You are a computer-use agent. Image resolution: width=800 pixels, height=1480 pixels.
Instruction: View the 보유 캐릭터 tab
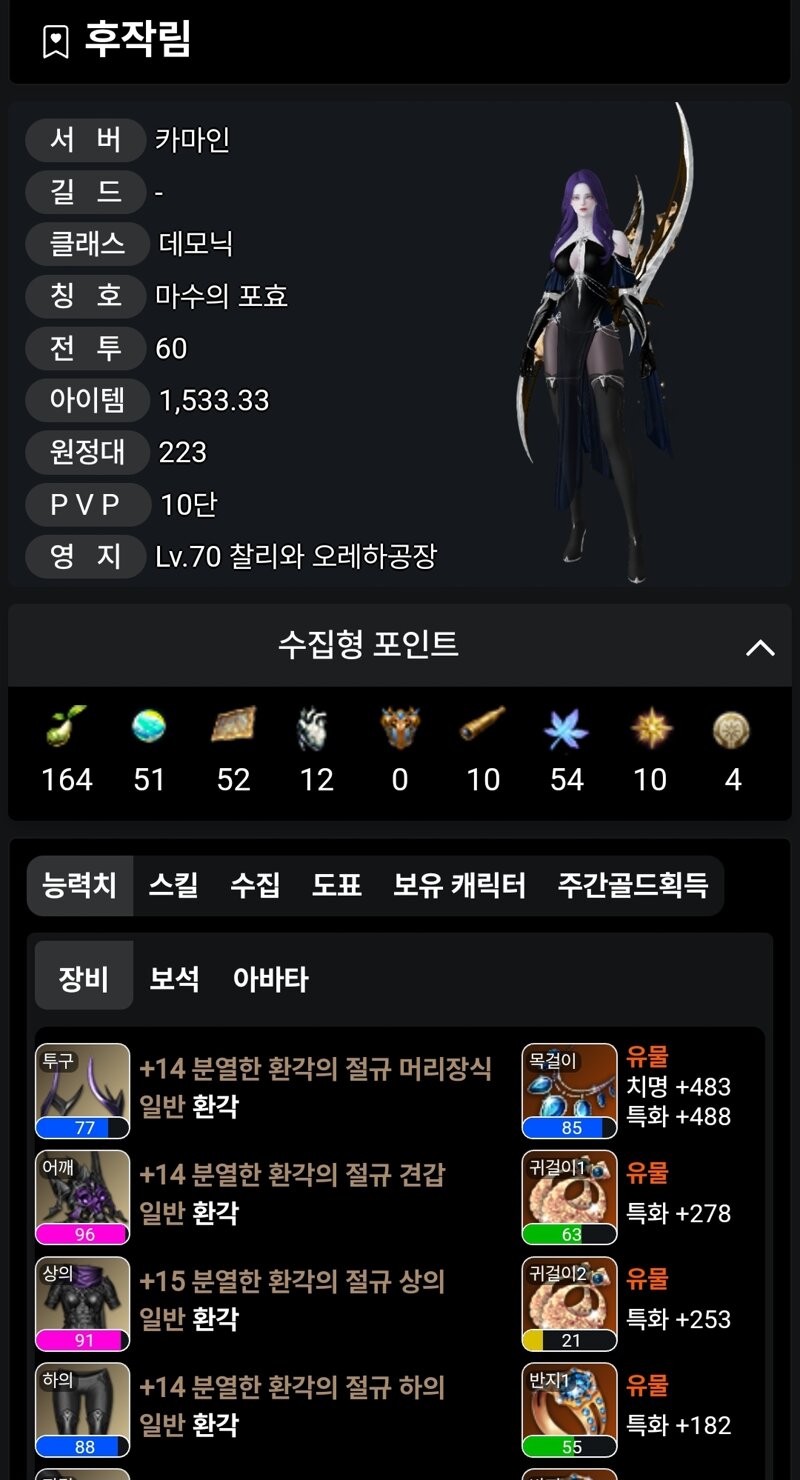click(459, 885)
